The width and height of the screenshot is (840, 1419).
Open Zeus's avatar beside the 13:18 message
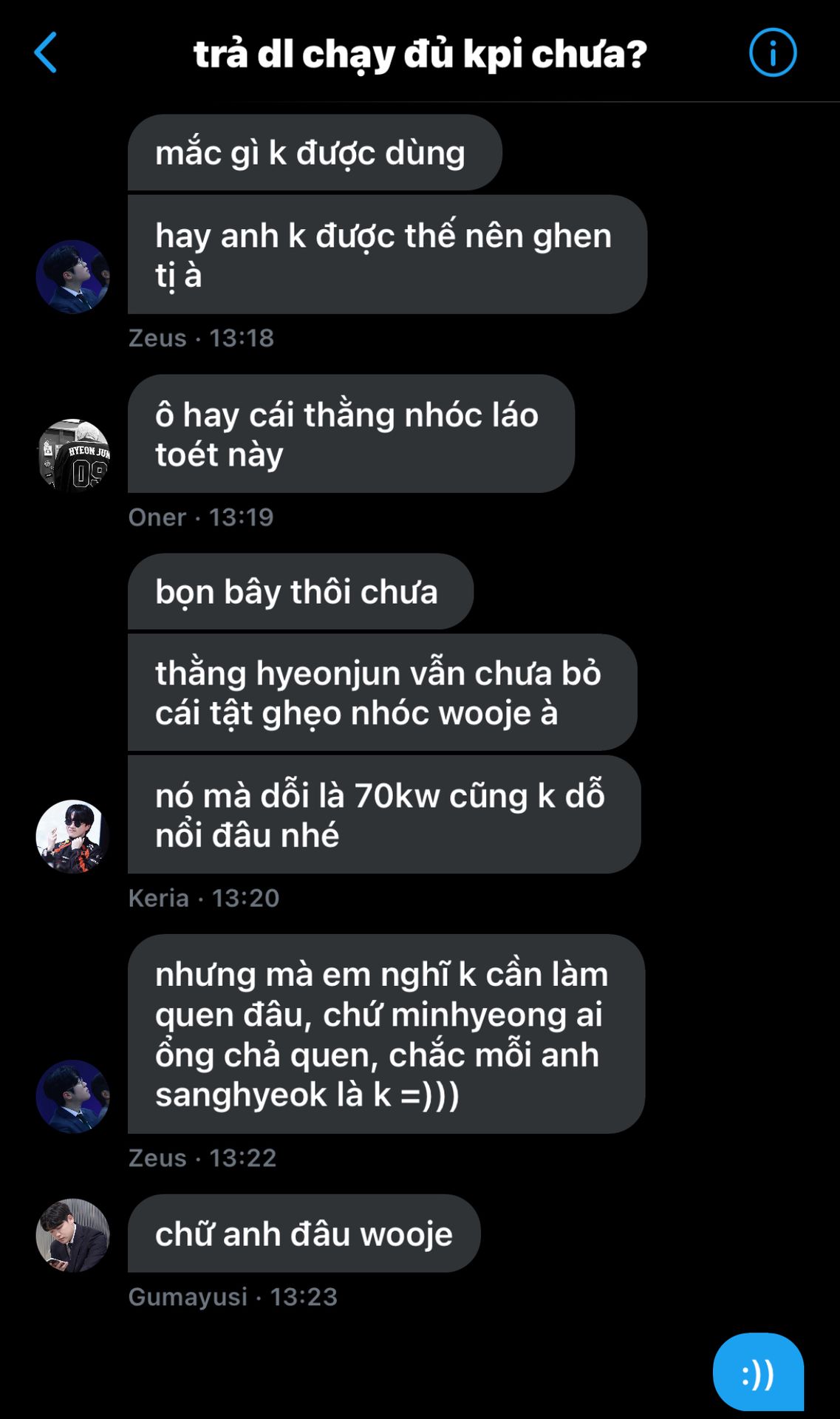tap(73, 276)
